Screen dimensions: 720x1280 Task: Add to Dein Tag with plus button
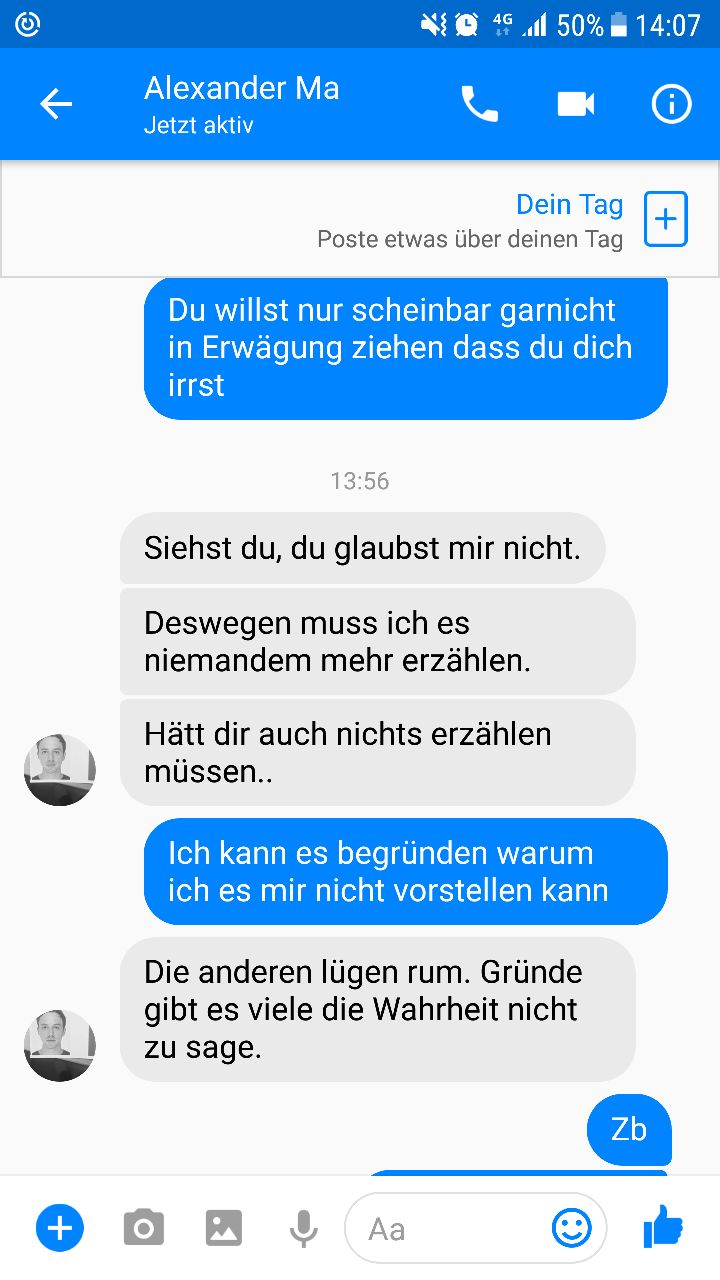(665, 219)
